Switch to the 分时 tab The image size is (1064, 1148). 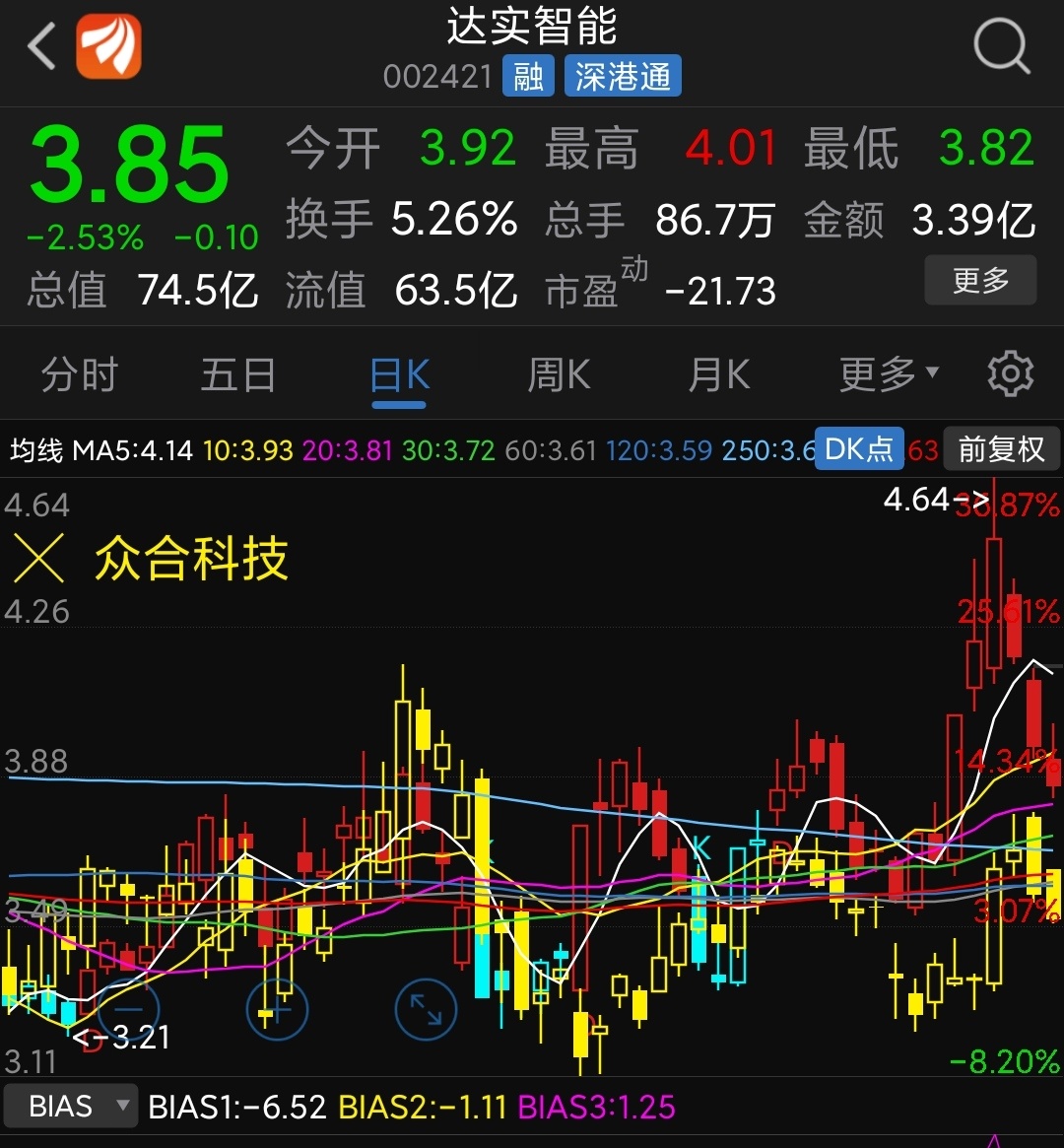[x=78, y=373]
